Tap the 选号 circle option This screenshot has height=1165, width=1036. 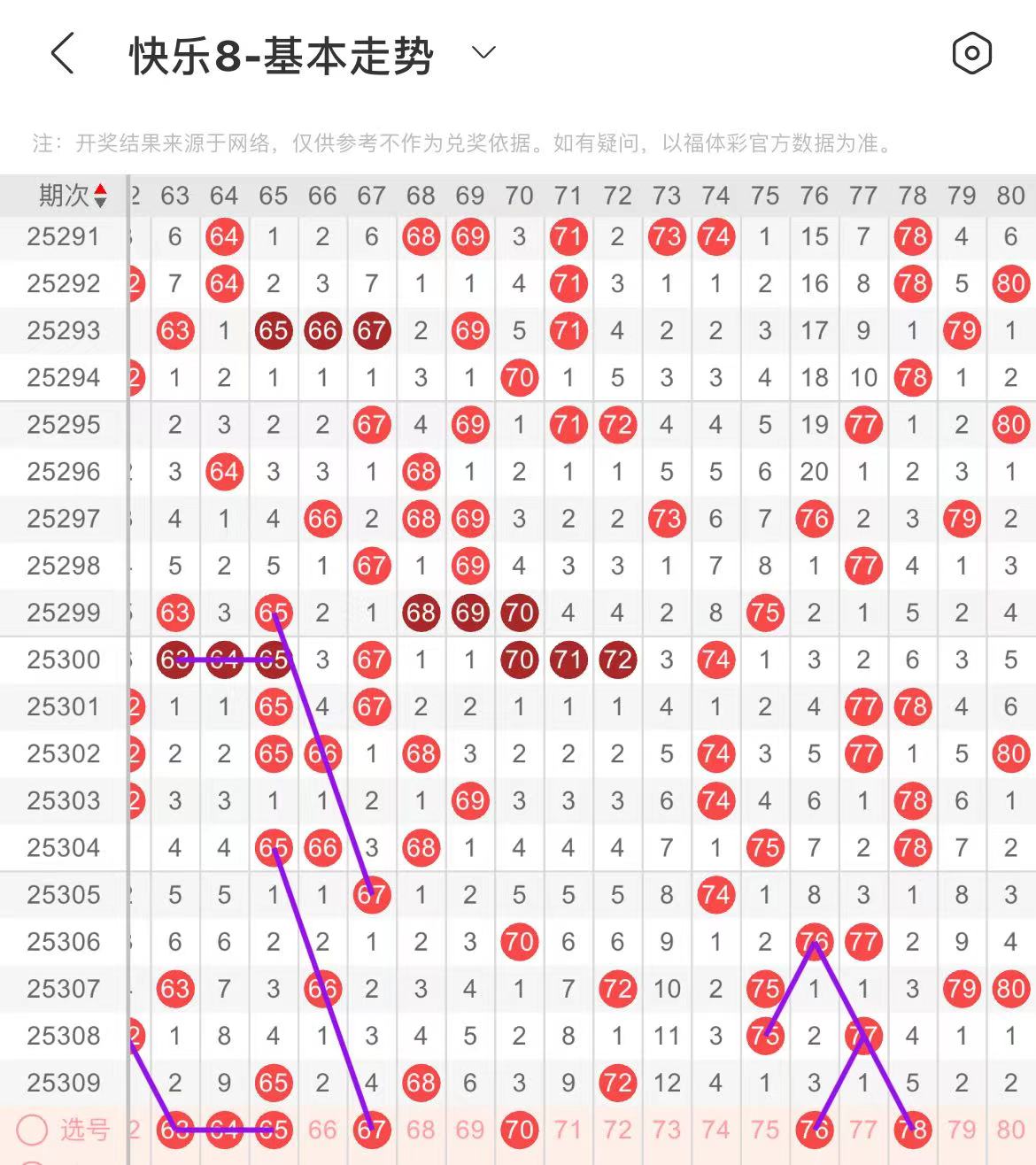[x=32, y=1130]
